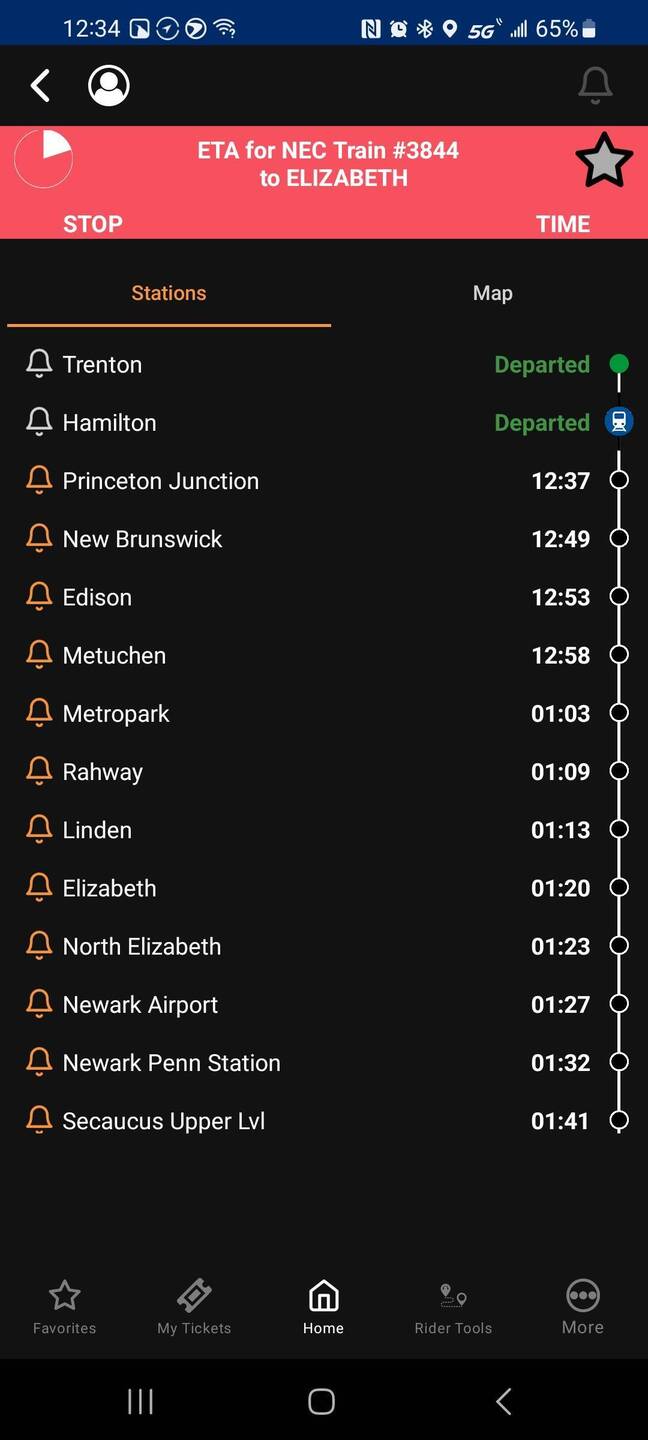
Task: Set alert bell for New Brunswick
Action: [x=39, y=539]
